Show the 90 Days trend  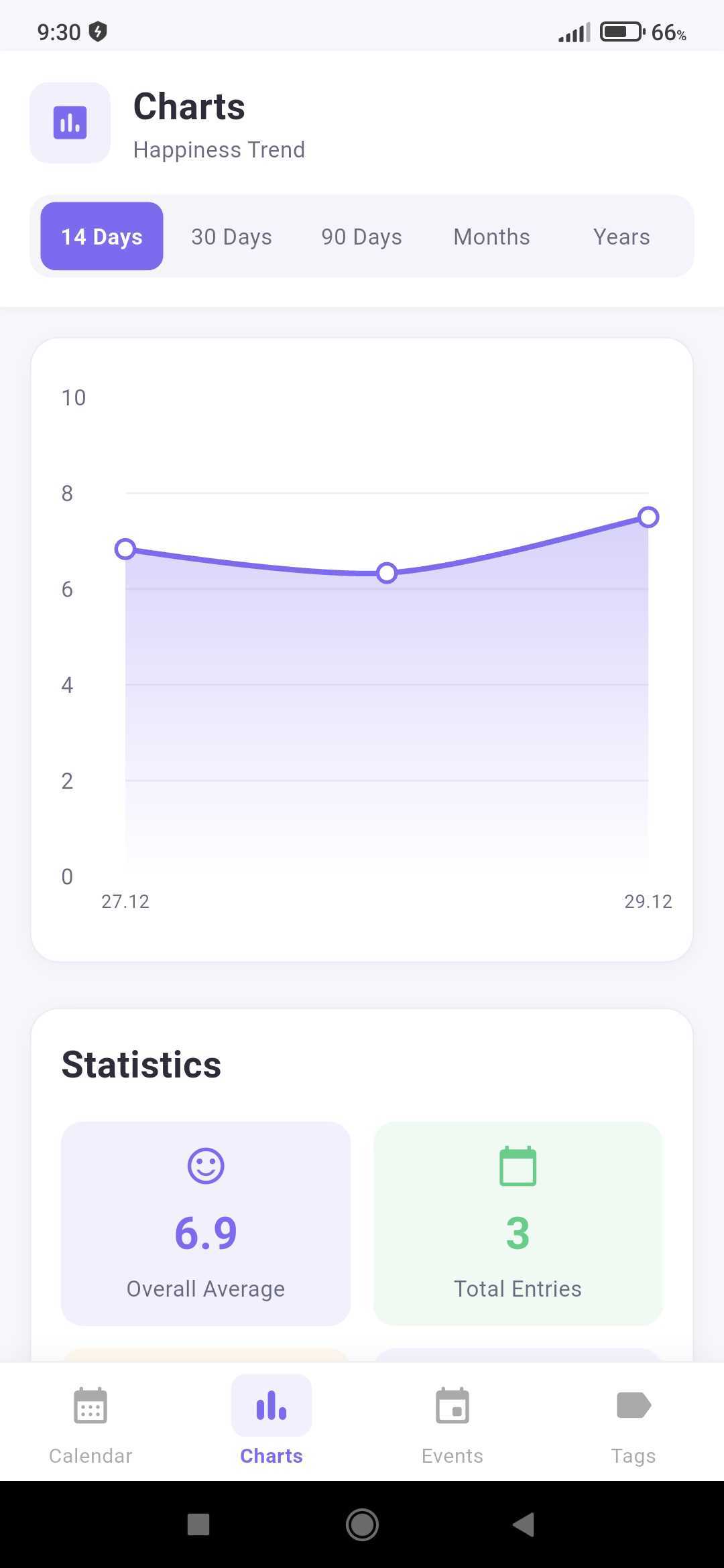click(x=362, y=237)
